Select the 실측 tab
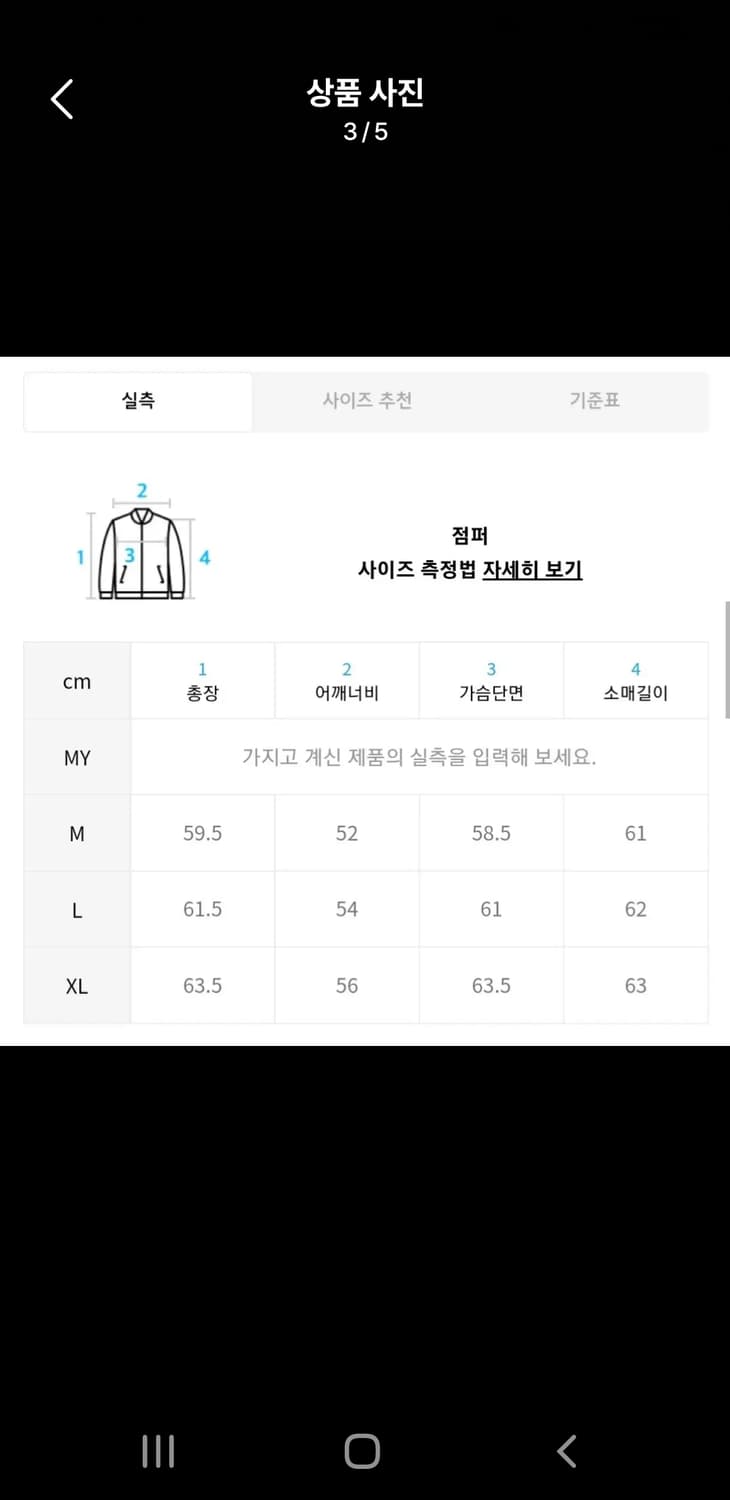The height and width of the screenshot is (1500, 730). tap(138, 400)
